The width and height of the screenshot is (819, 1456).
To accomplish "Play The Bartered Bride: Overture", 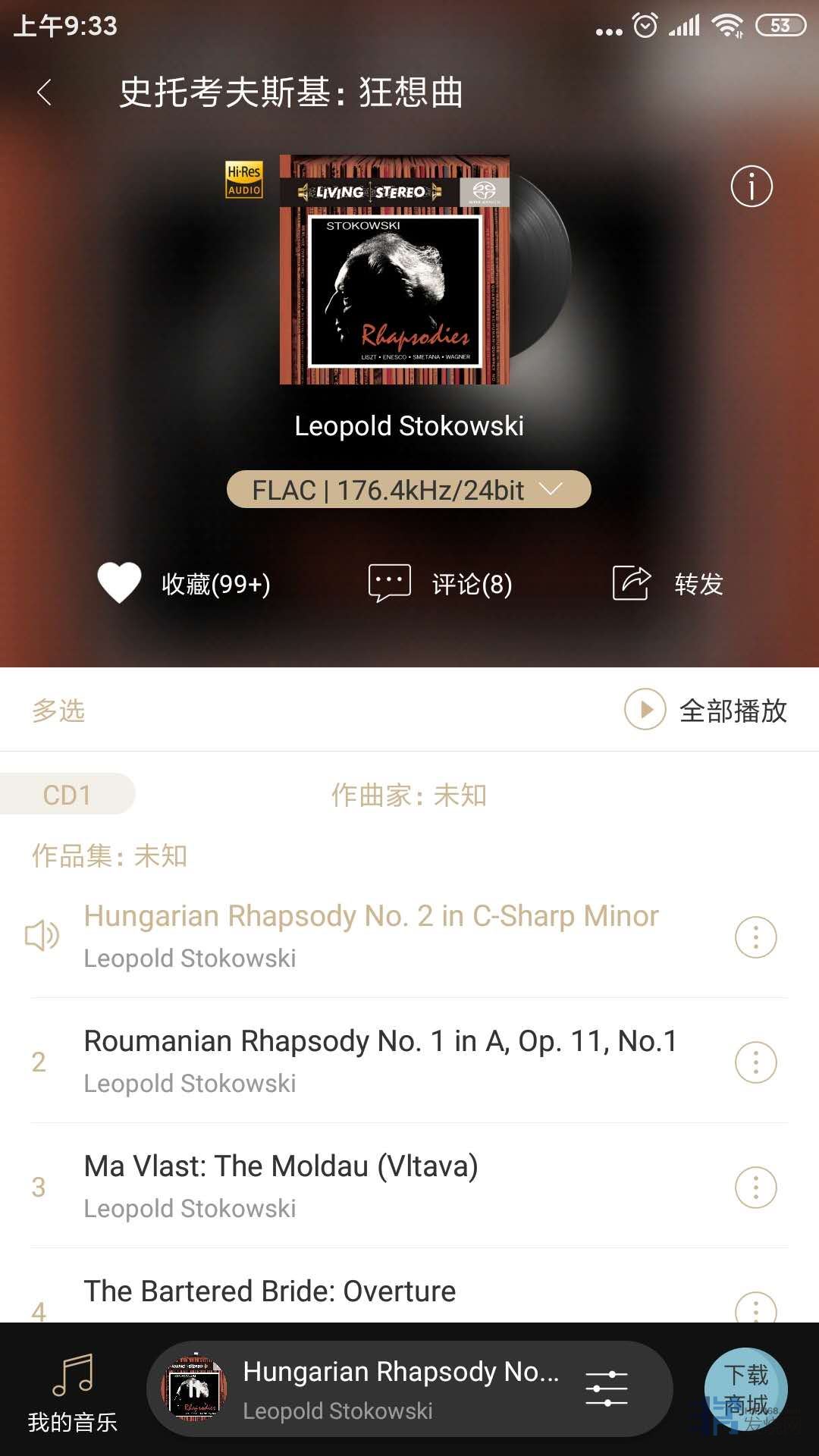I will point(270,1292).
